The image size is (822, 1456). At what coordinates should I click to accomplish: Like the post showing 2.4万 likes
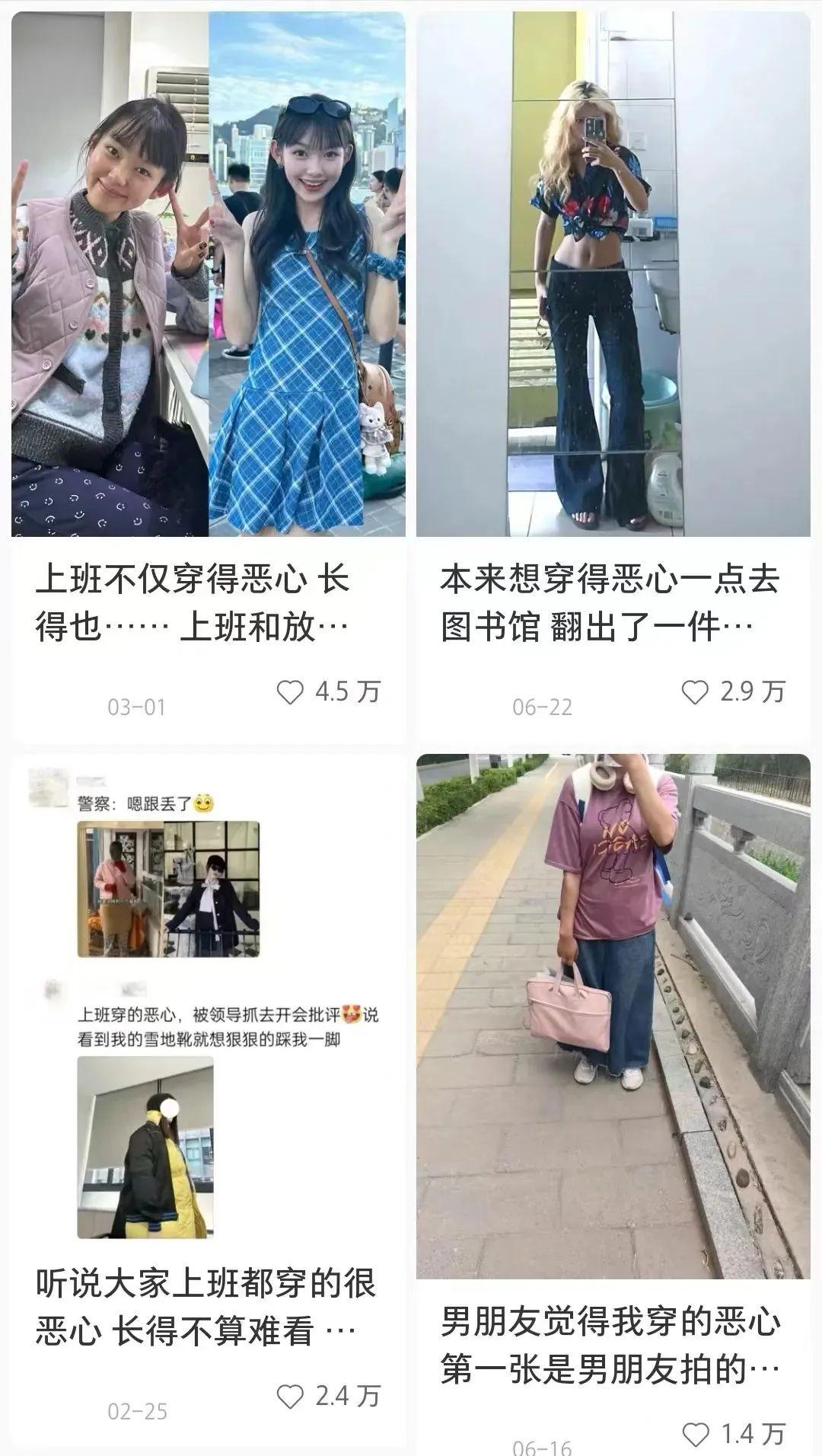tap(290, 1396)
